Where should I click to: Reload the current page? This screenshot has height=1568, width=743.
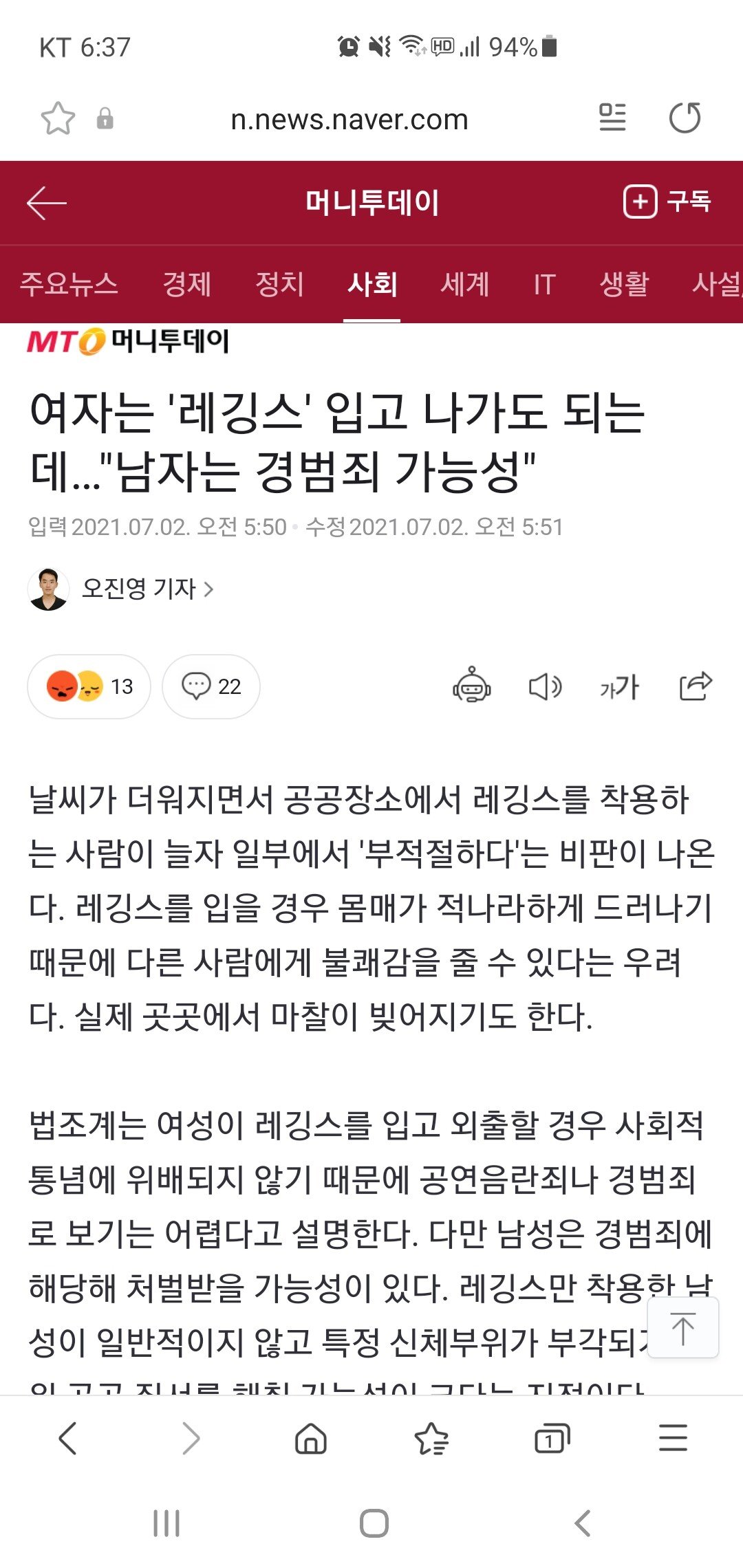click(685, 118)
